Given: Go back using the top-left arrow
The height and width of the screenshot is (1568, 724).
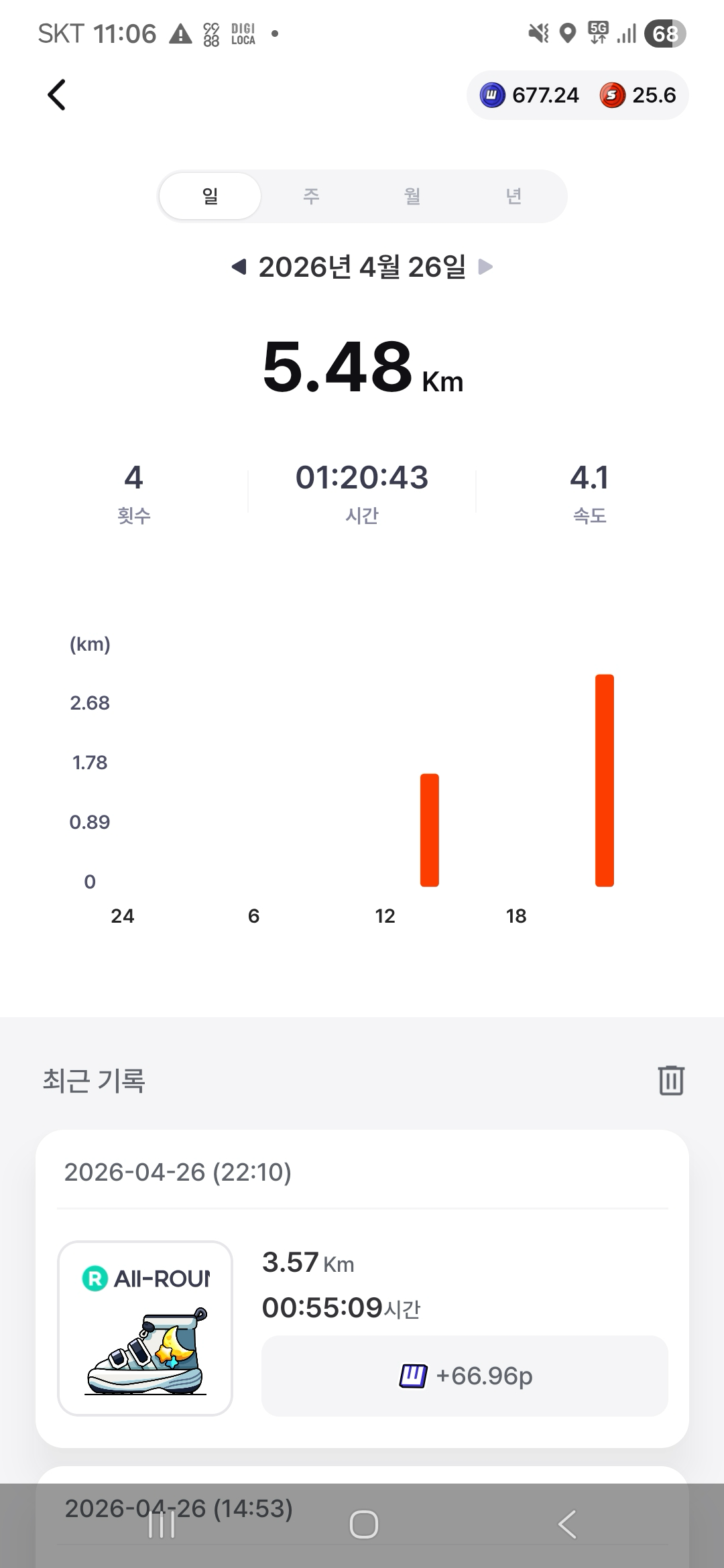Looking at the screenshot, I should [57, 94].
